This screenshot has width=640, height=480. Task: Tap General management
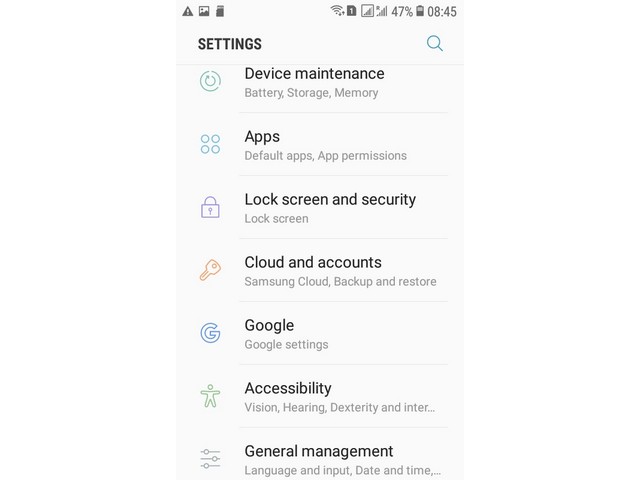point(320,459)
